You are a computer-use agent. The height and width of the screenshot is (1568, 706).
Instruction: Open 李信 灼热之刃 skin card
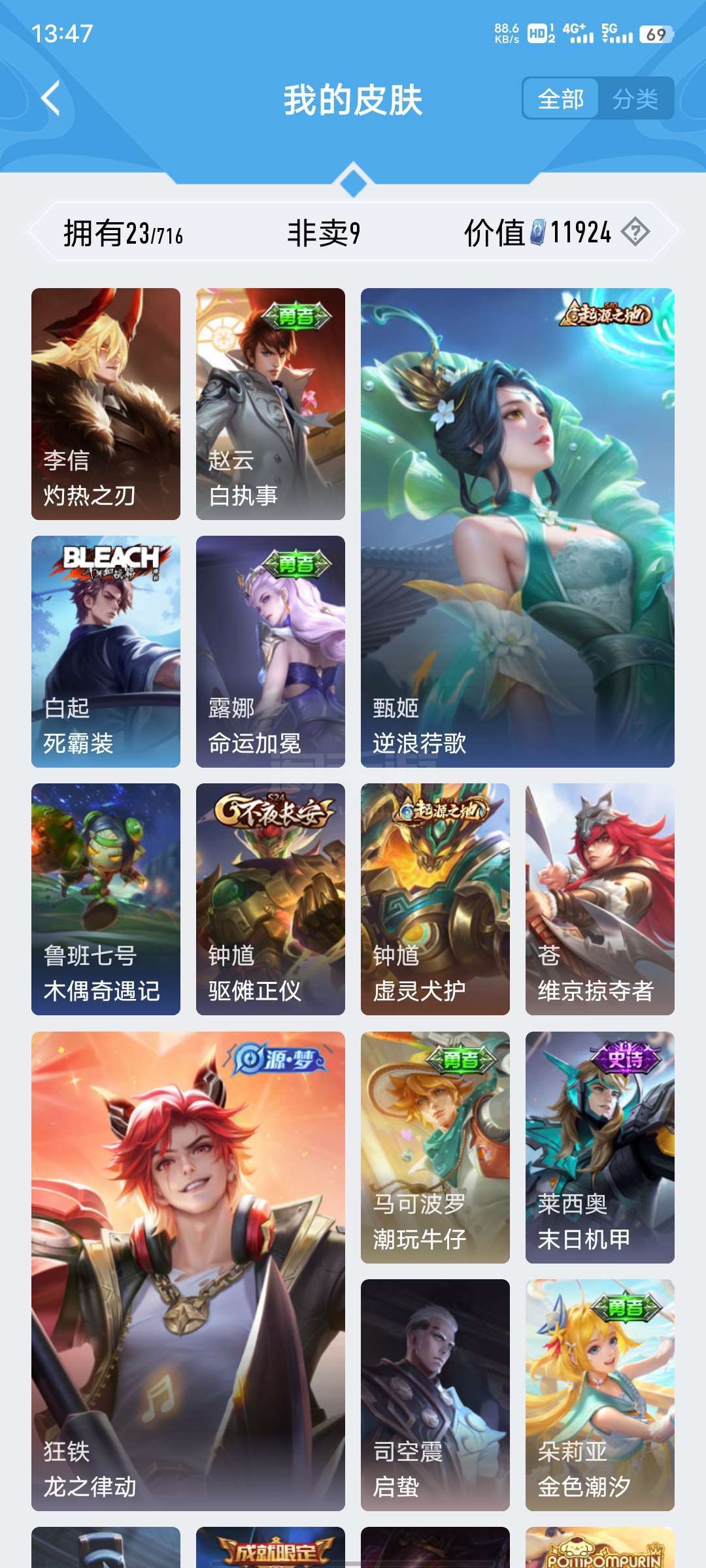(106, 404)
